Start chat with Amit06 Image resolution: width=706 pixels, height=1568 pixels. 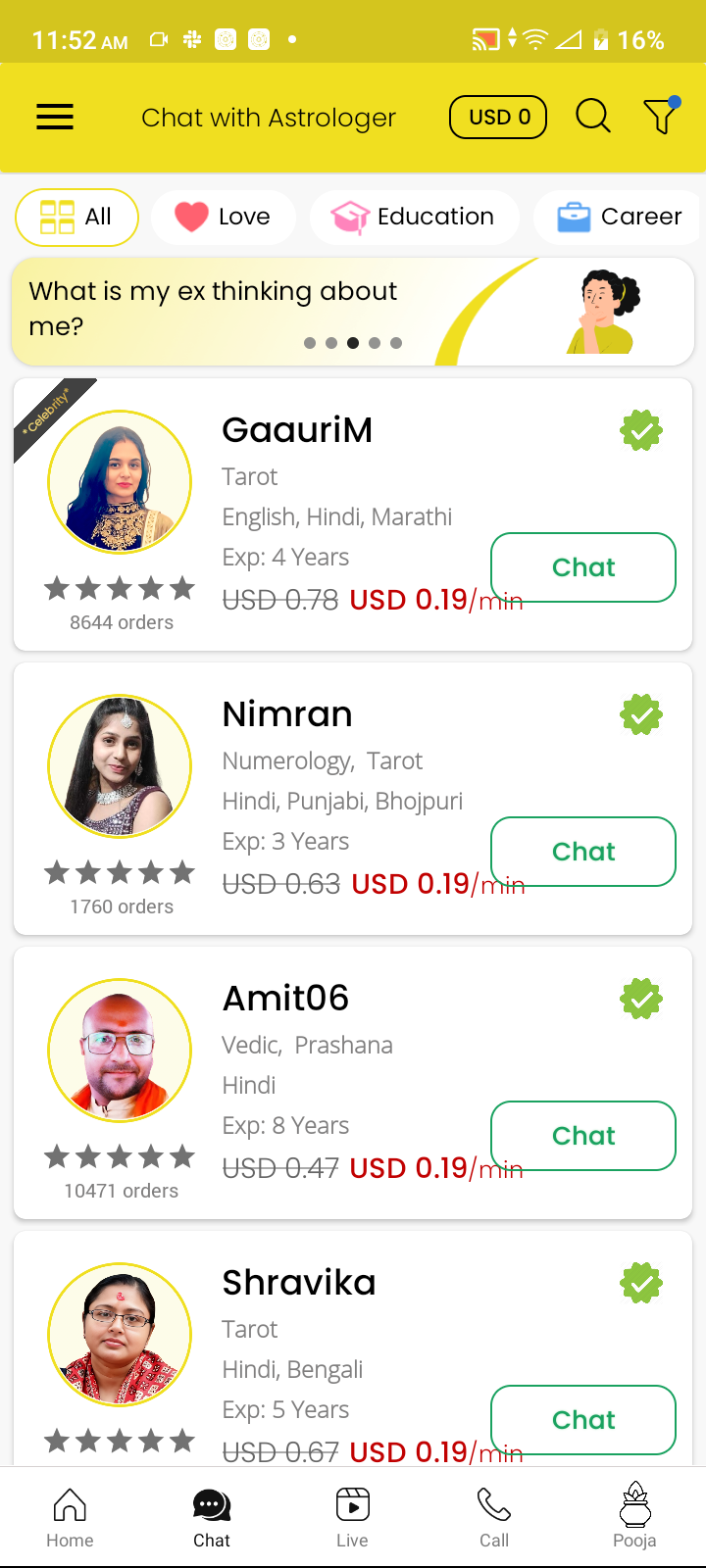(583, 1136)
